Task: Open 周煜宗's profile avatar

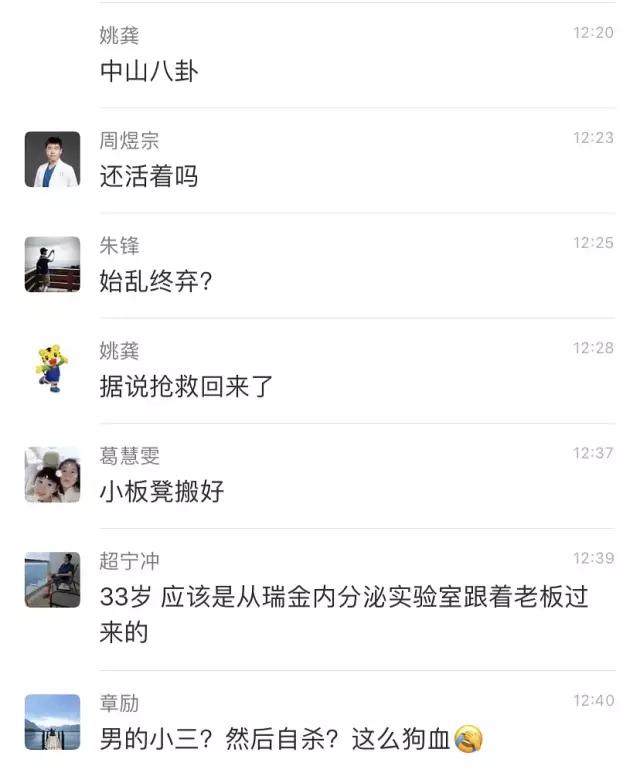Action: (52, 160)
